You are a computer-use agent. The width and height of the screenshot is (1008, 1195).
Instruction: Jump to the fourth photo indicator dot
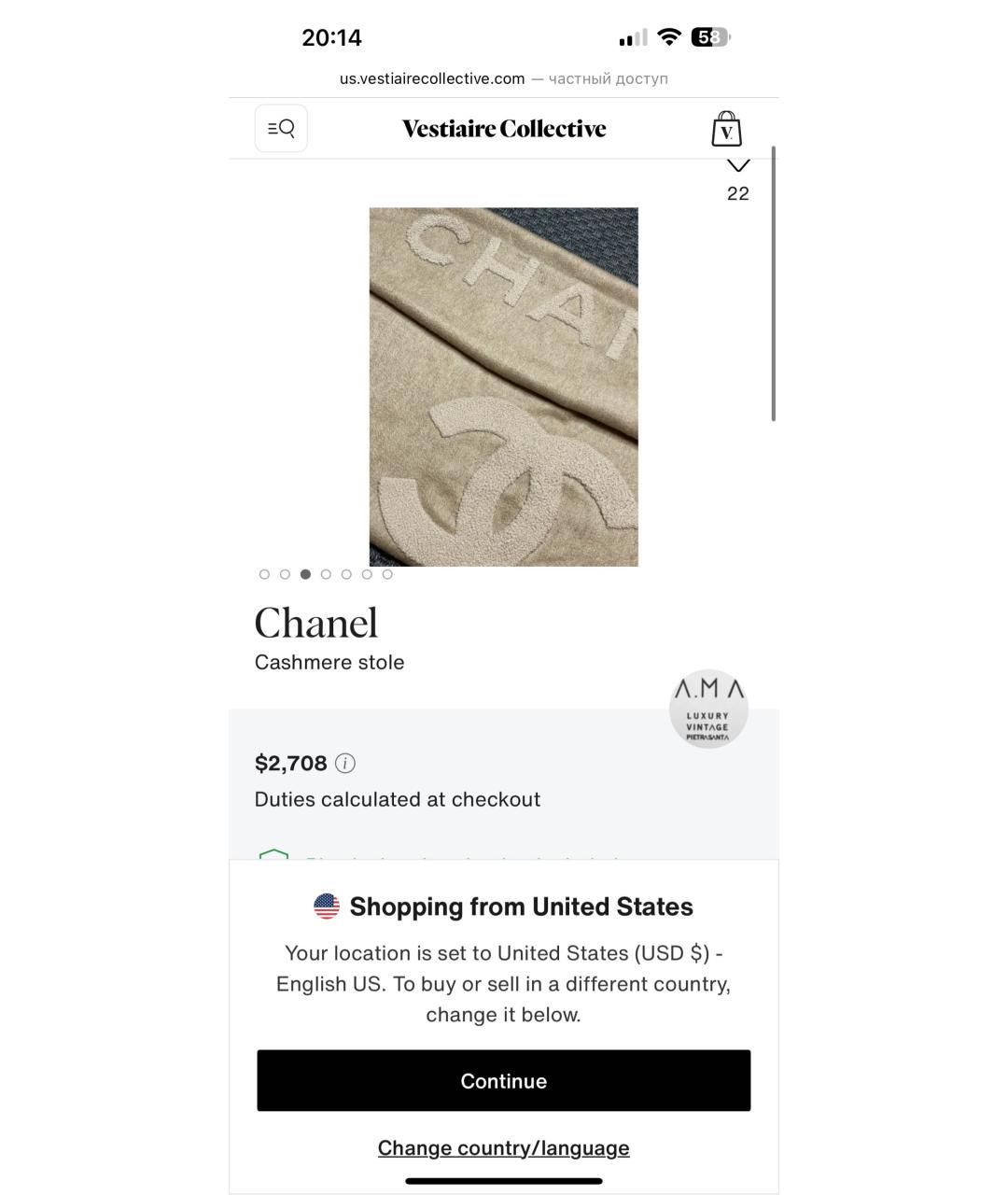tap(326, 574)
